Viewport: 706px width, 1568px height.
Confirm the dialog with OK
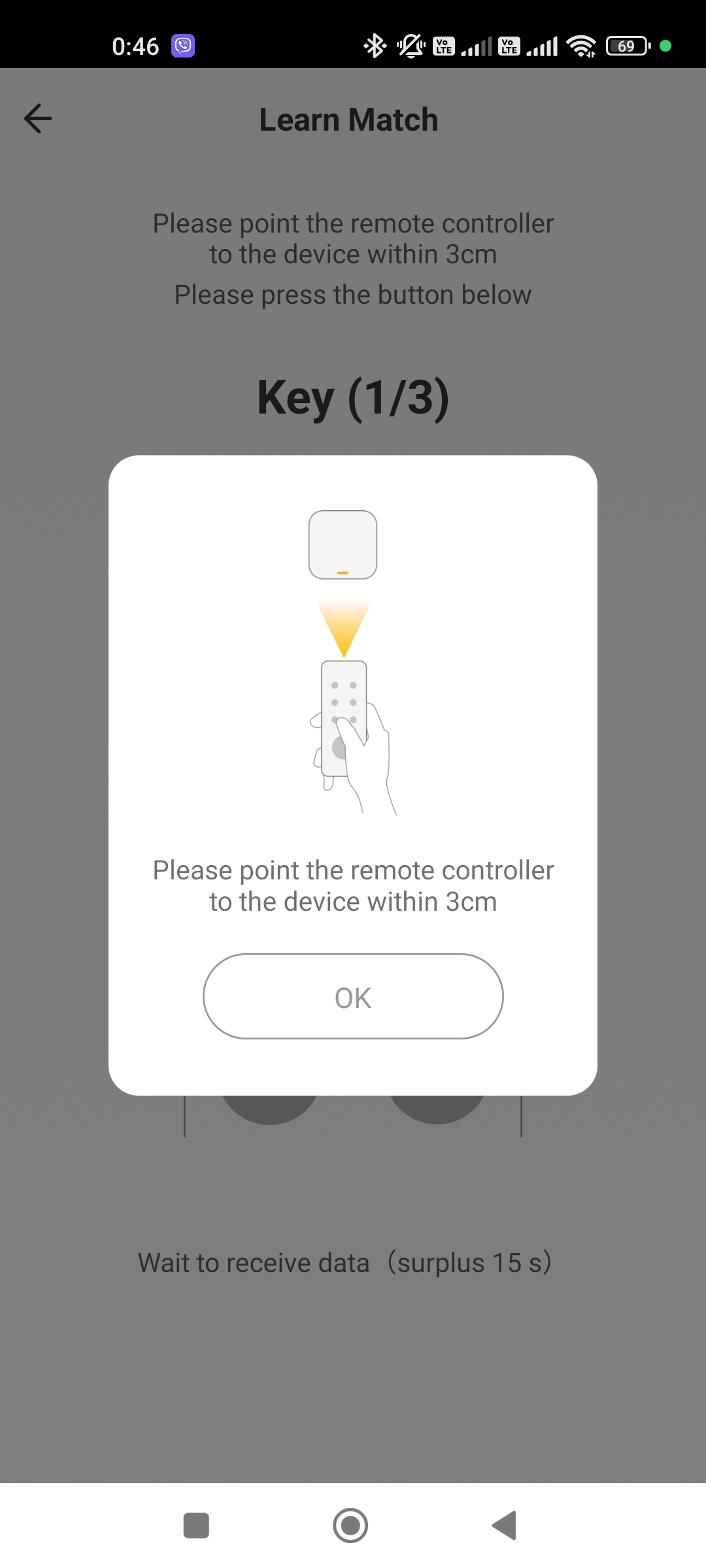click(353, 997)
